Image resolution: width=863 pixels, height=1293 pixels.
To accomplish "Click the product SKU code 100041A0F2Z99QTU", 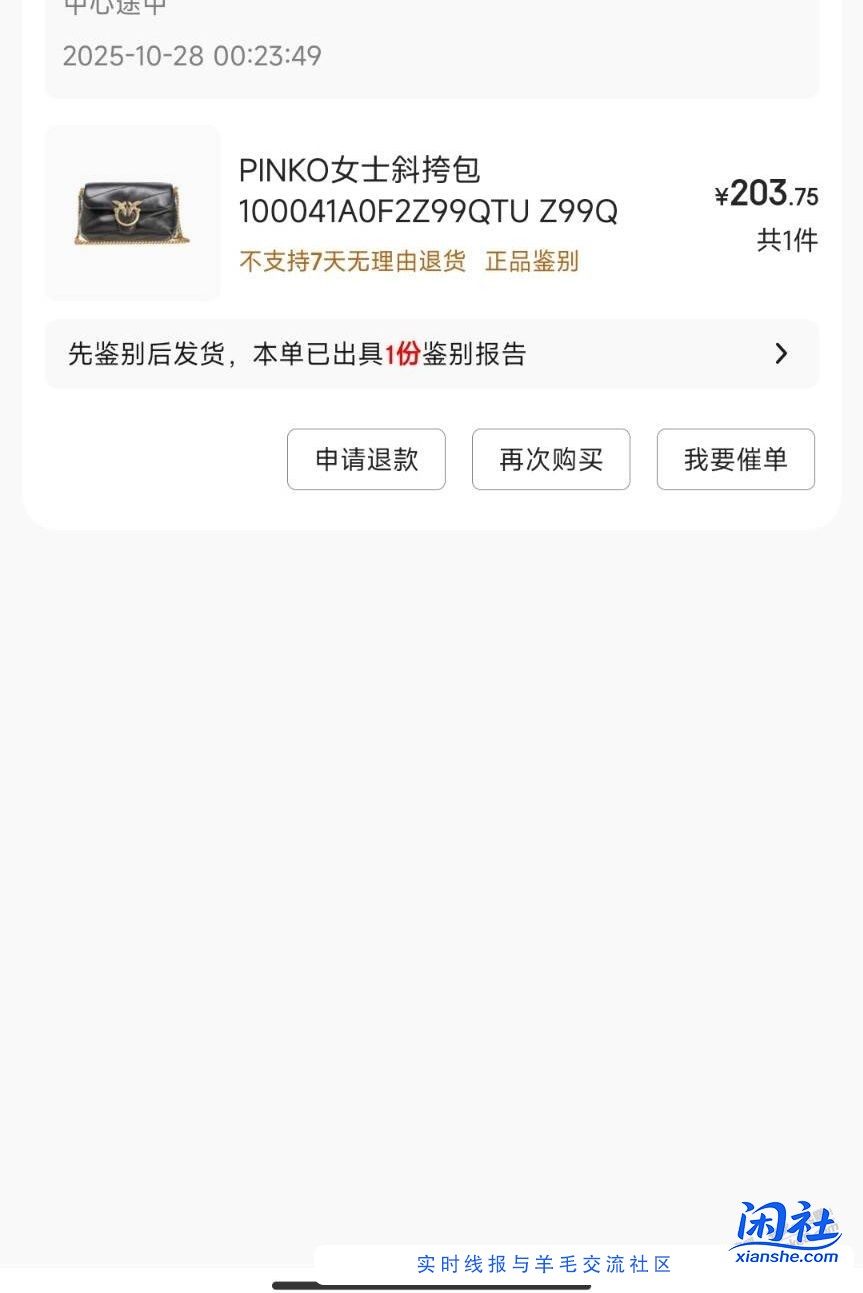I will 428,211.
